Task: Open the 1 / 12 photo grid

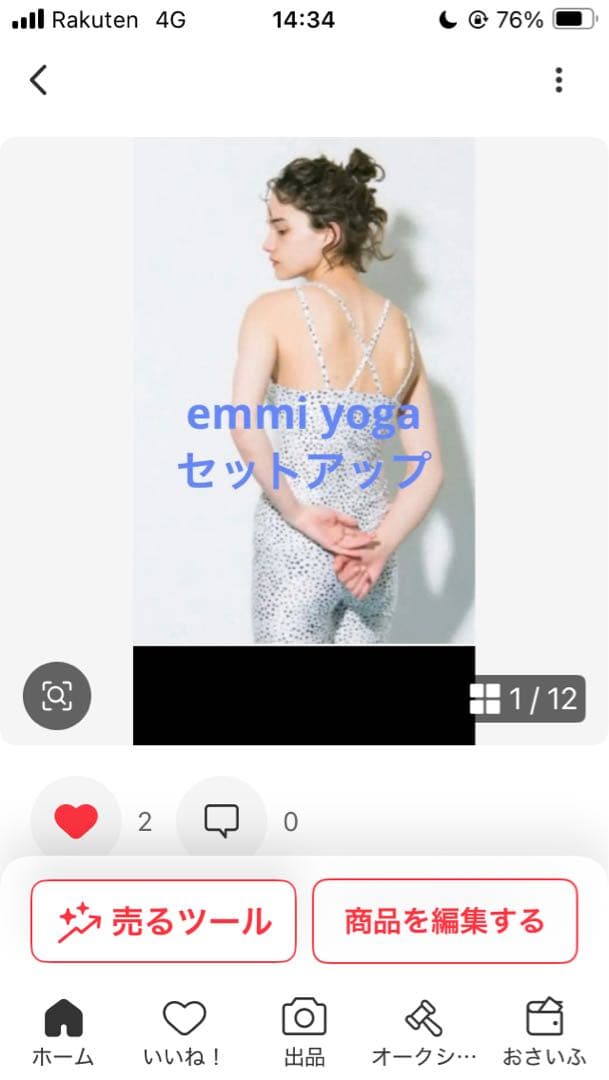Action: coord(525,698)
